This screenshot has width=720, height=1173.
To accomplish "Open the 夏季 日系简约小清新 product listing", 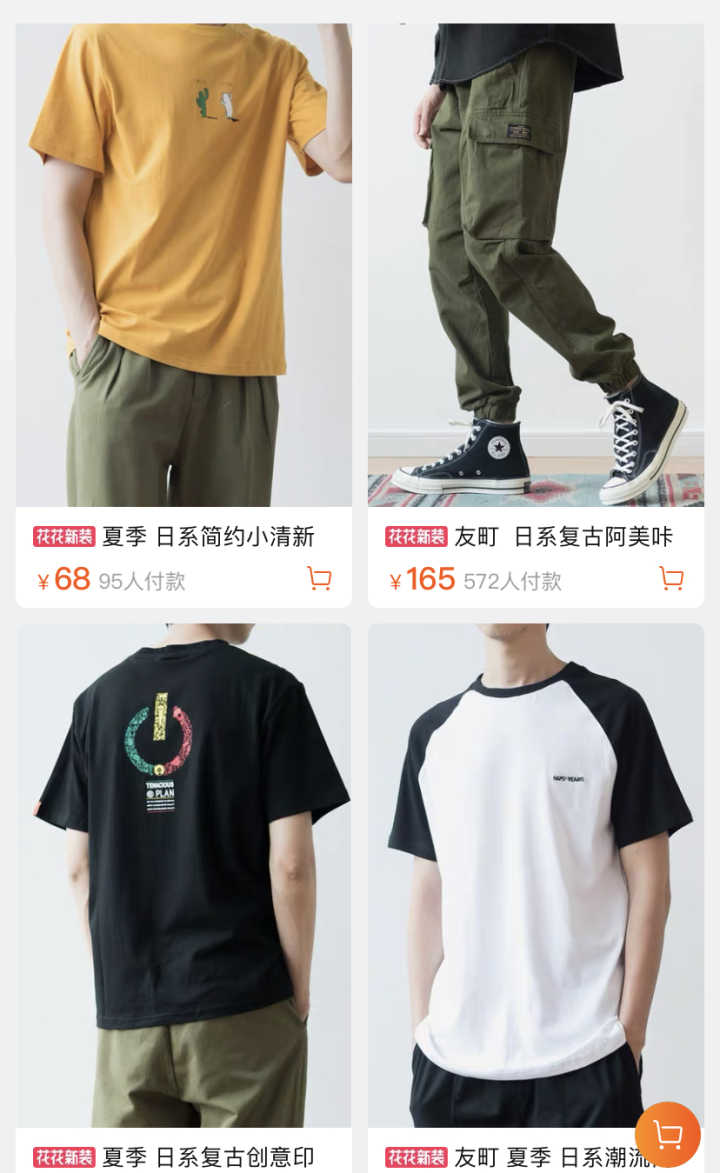I will tap(210, 536).
